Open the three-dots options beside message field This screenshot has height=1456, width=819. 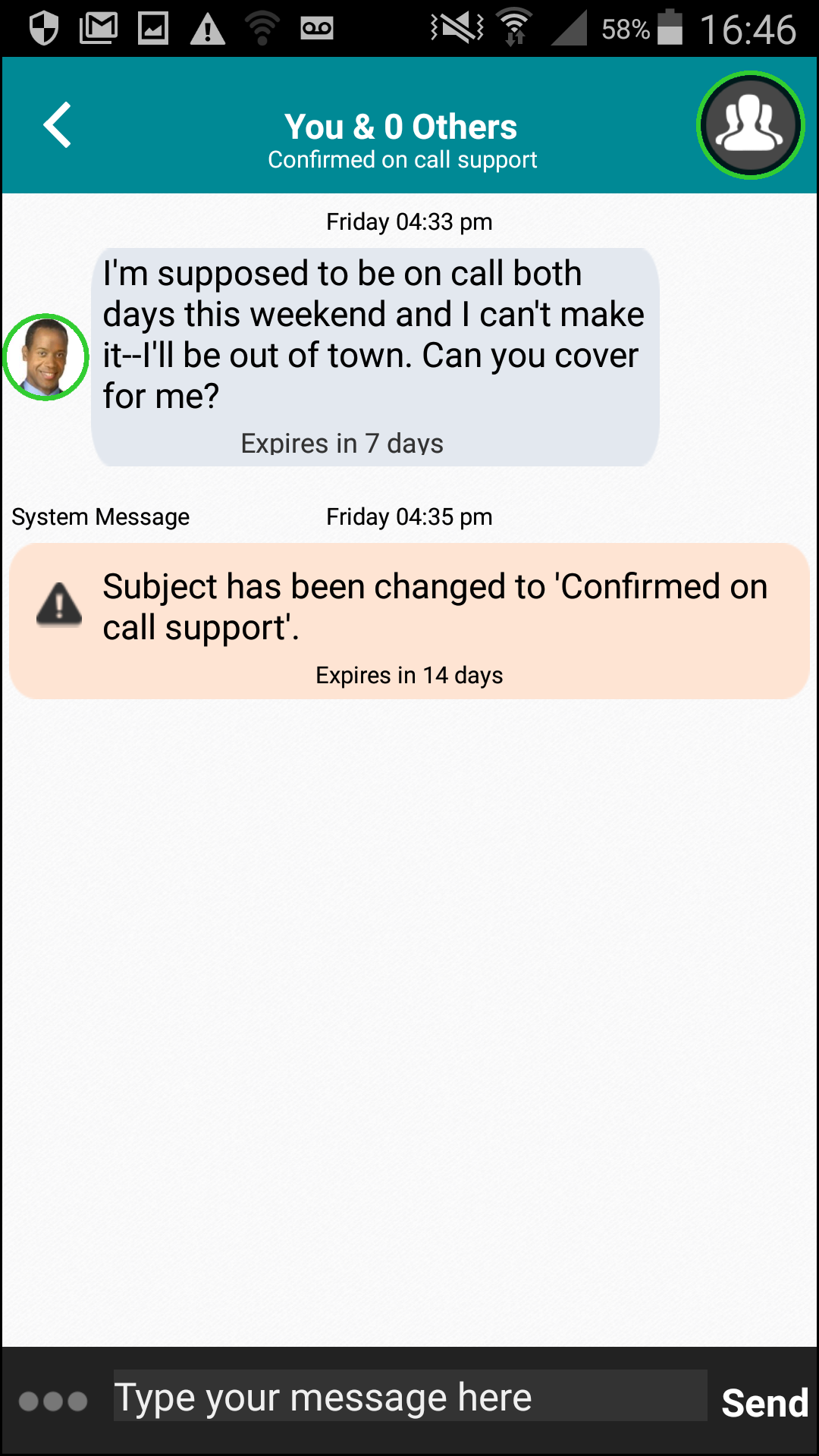(x=53, y=1401)
